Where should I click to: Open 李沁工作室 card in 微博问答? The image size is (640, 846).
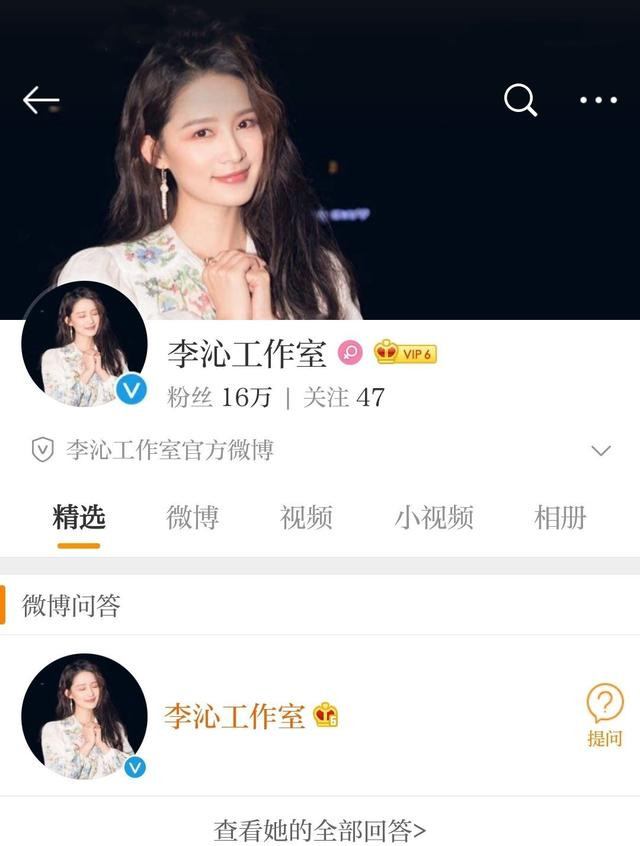pyautogui.click(x=236, y=716)
